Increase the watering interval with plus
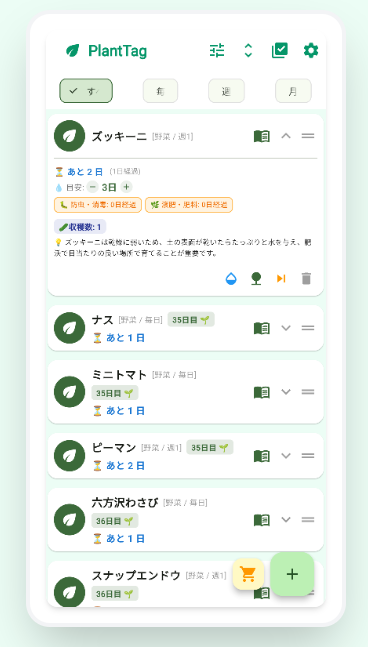Viewport: 368px width, 647px height. 126,187
